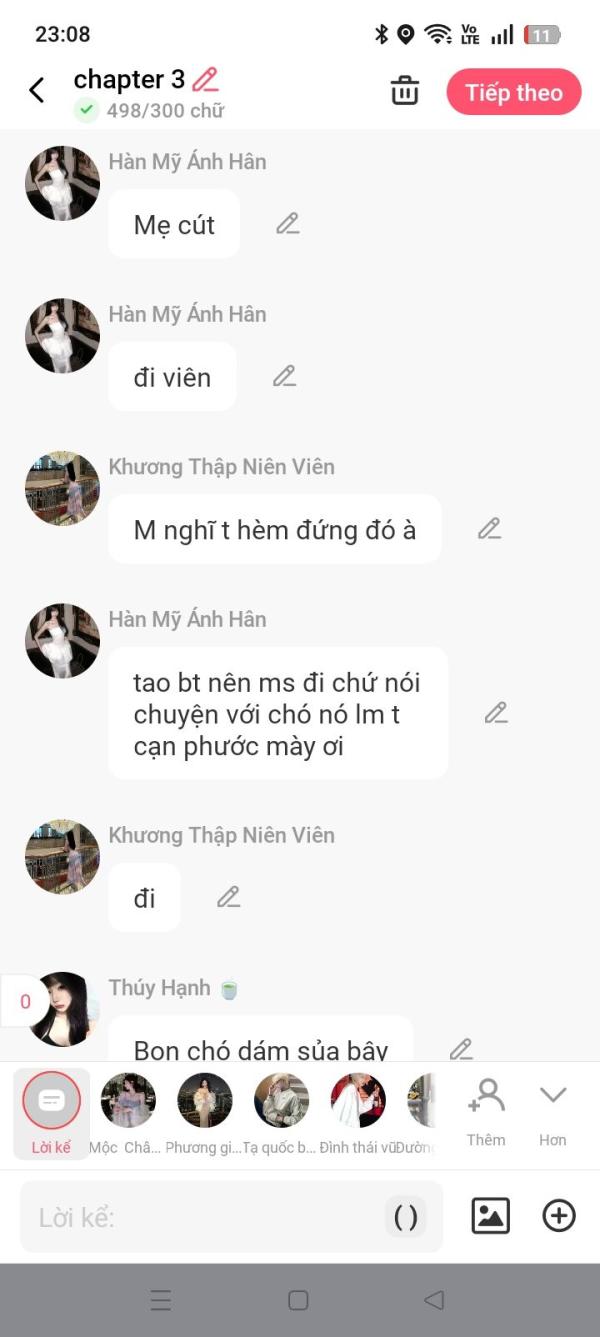Add a new character with Thêm
This screenshot has height=1337, width=600.
pyautogui.click(x=486, y=1112)
